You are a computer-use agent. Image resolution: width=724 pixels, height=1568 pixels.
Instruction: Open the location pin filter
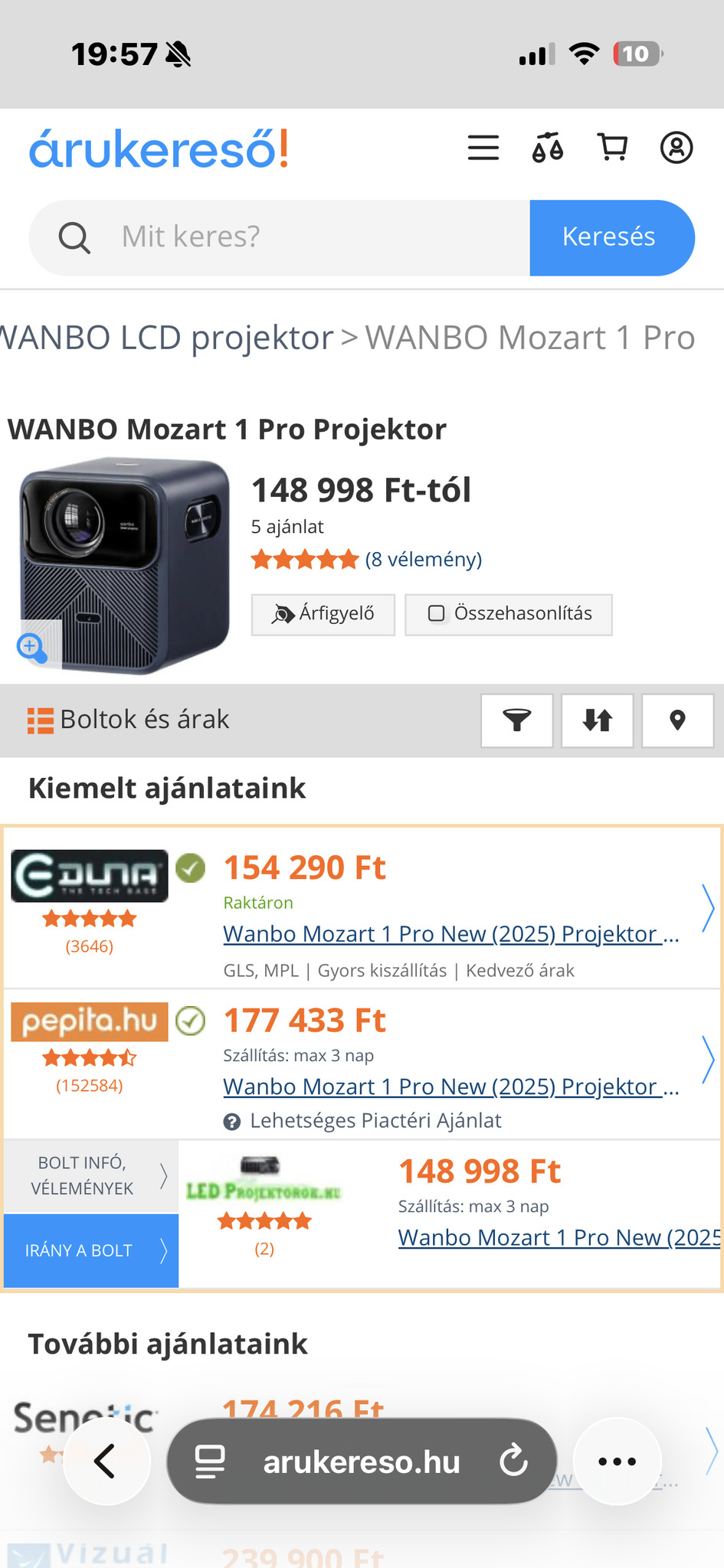[677, 720]
